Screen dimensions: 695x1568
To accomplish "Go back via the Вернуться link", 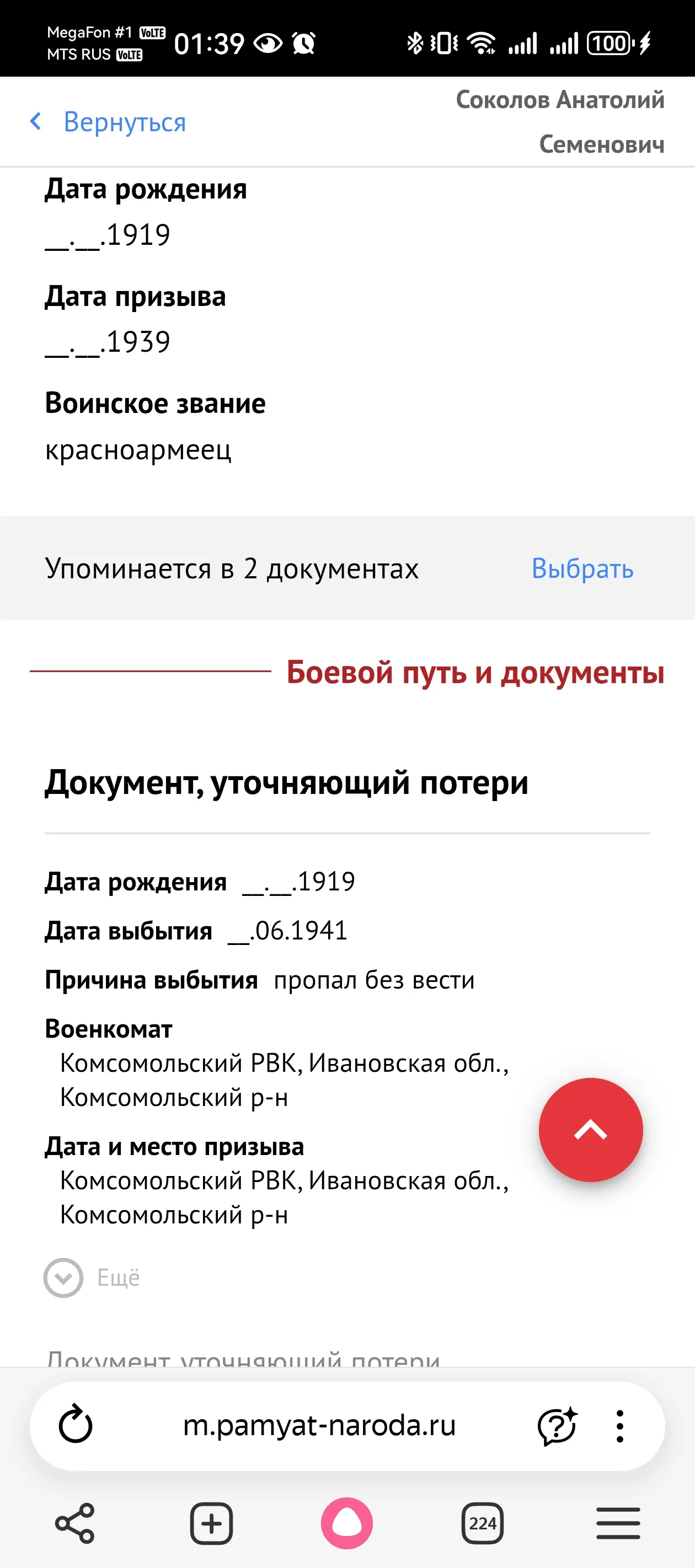I will 108,122.
